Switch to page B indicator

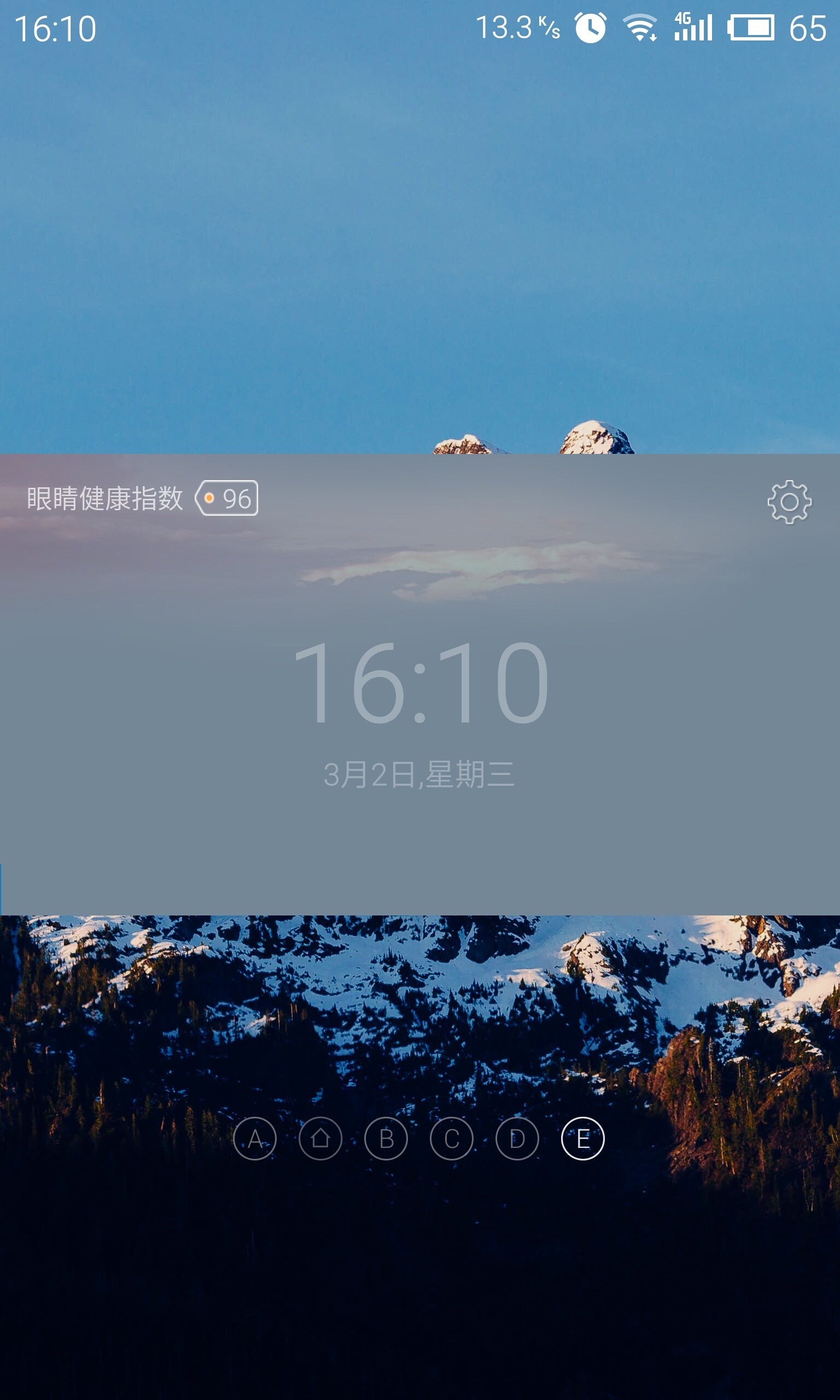(386, 1139)
